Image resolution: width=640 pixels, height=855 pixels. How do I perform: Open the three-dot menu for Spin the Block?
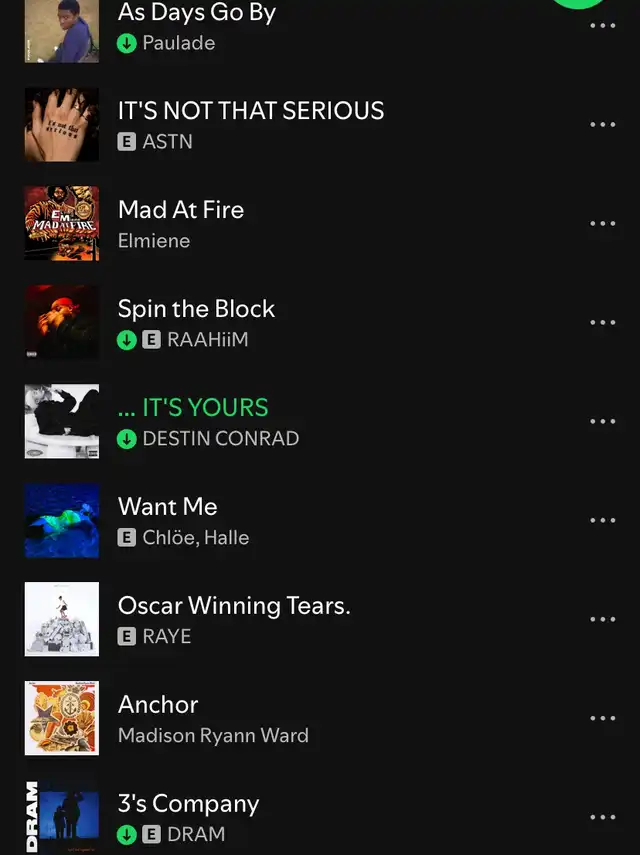click(x=603, y=323)
